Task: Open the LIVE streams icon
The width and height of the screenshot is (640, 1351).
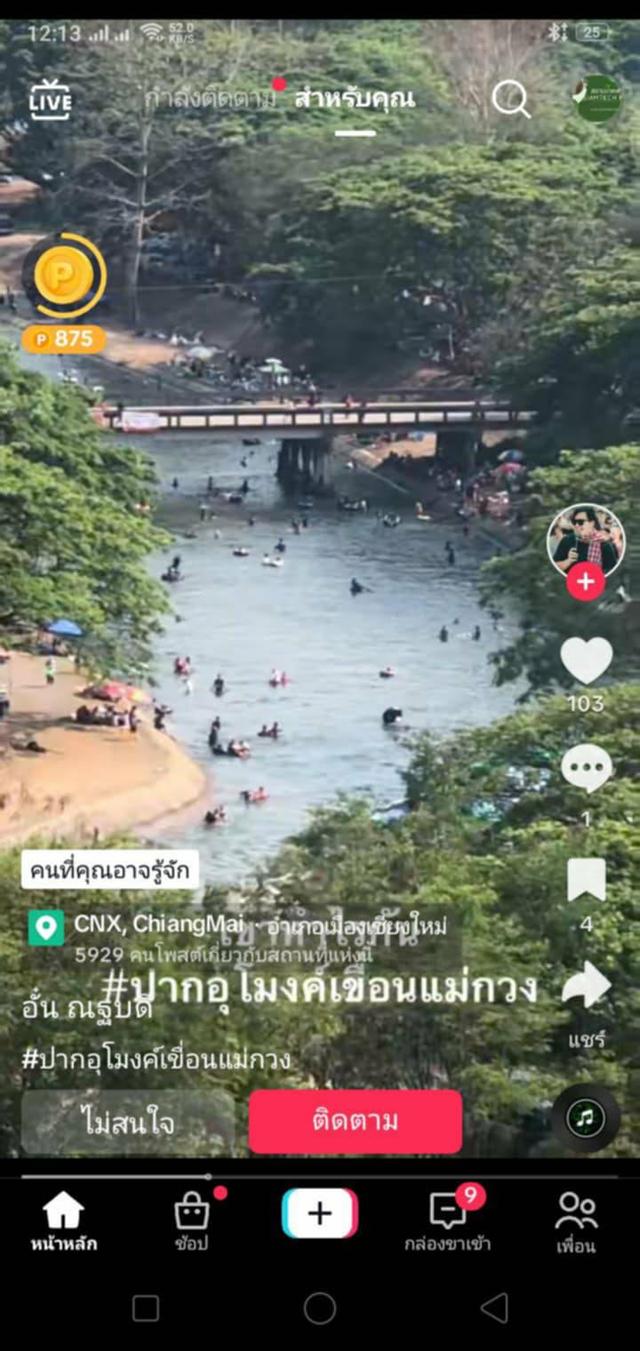Action: coord(50,100)
